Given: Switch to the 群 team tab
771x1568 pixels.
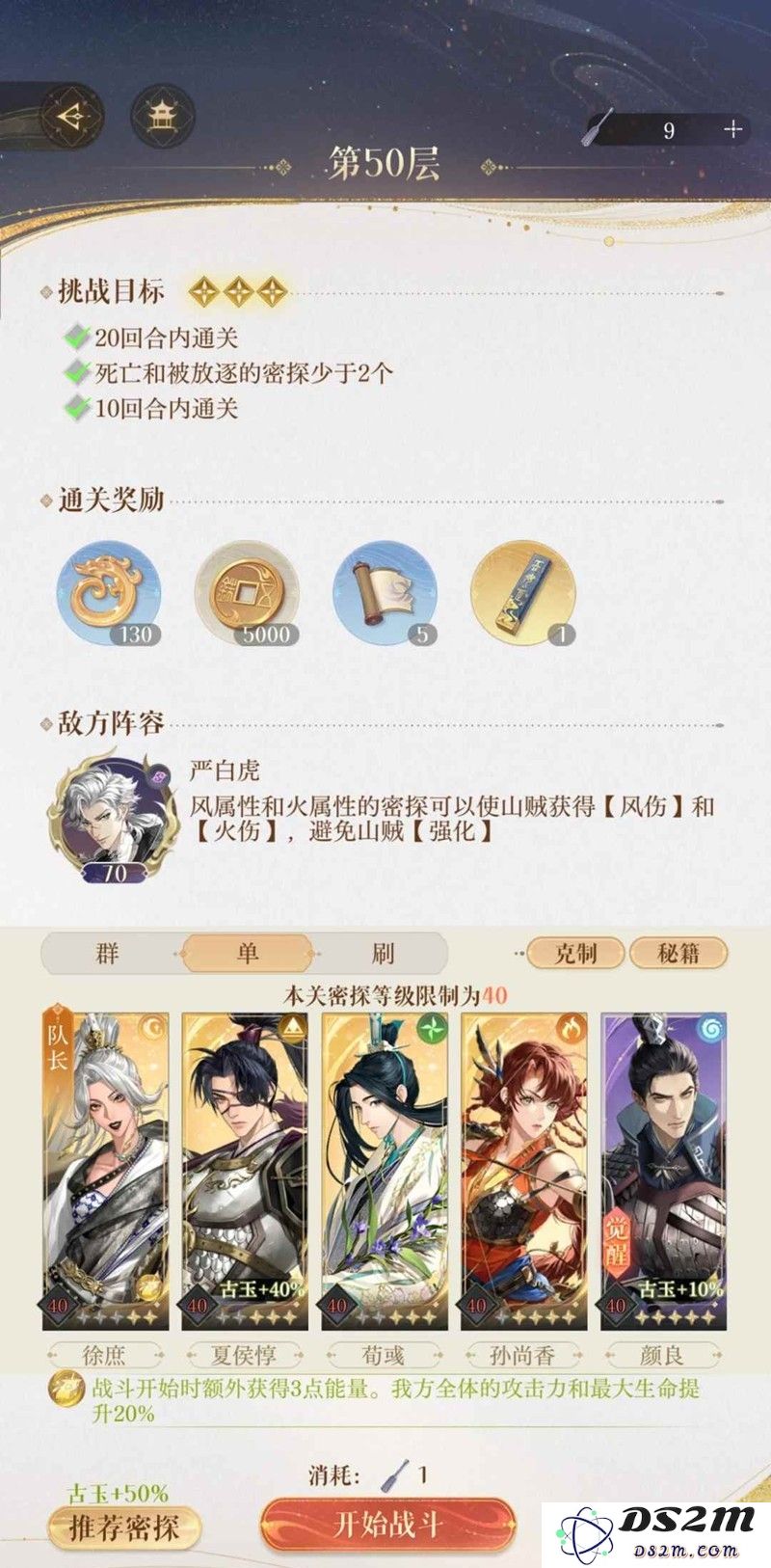Looking at the screenshot, I should coord(108,954).
